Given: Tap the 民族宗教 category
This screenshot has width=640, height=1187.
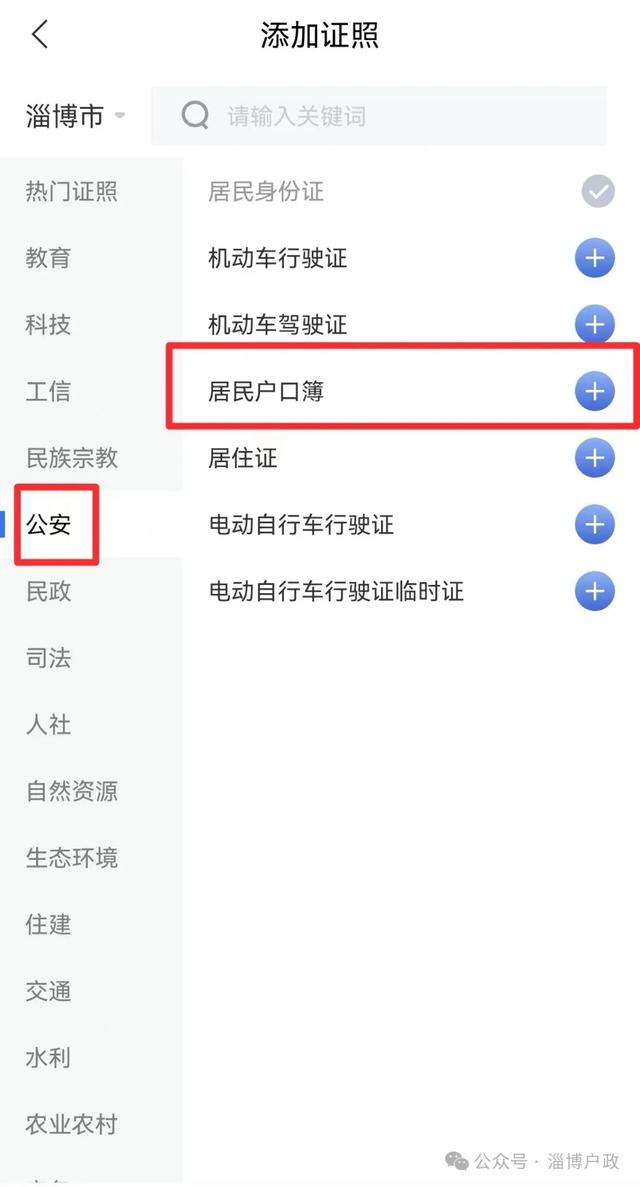Looking at the screenshot, I should (x=72, y=458).
